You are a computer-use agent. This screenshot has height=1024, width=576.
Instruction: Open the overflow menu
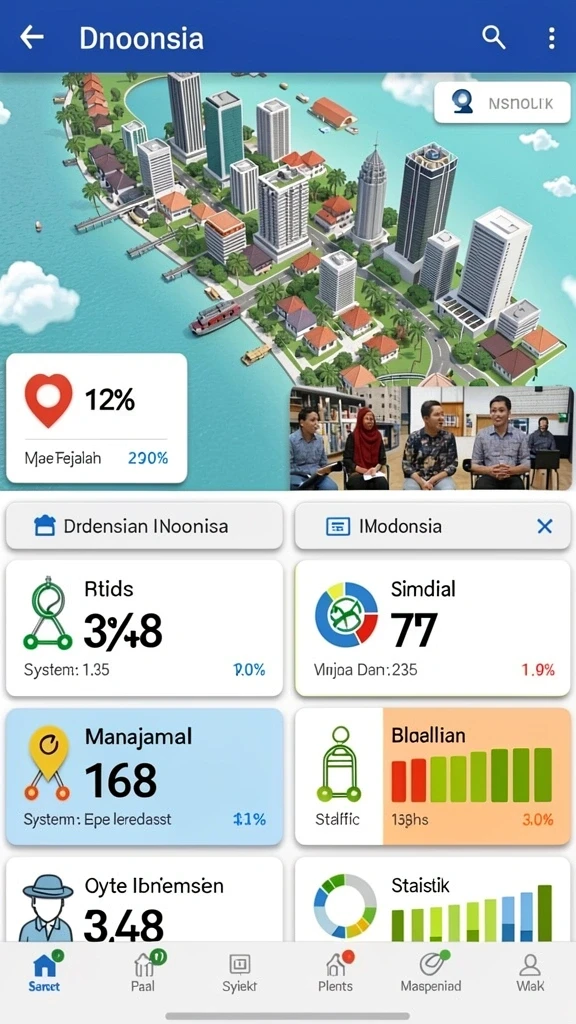click(552, 38)
